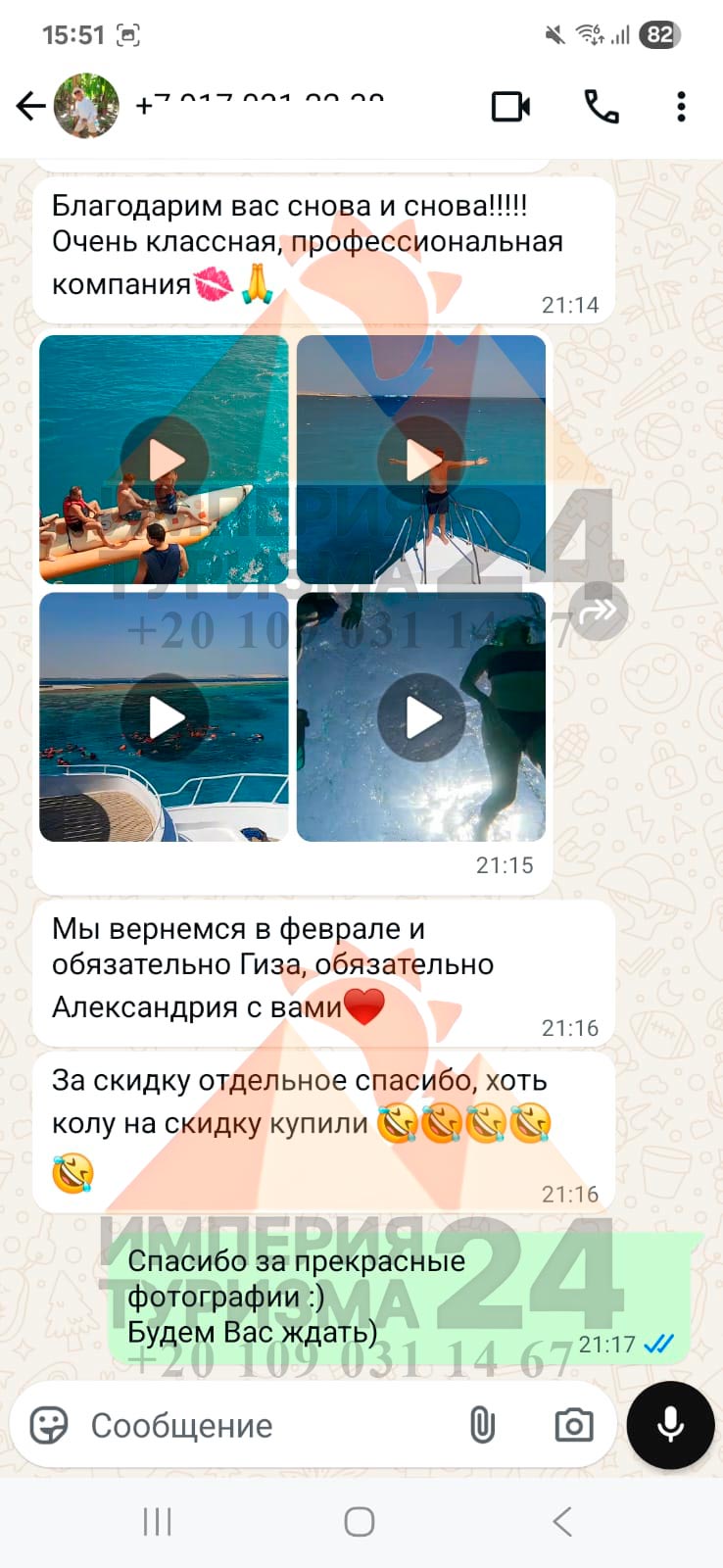Focus the Сообщение text field

(265, 1425)
